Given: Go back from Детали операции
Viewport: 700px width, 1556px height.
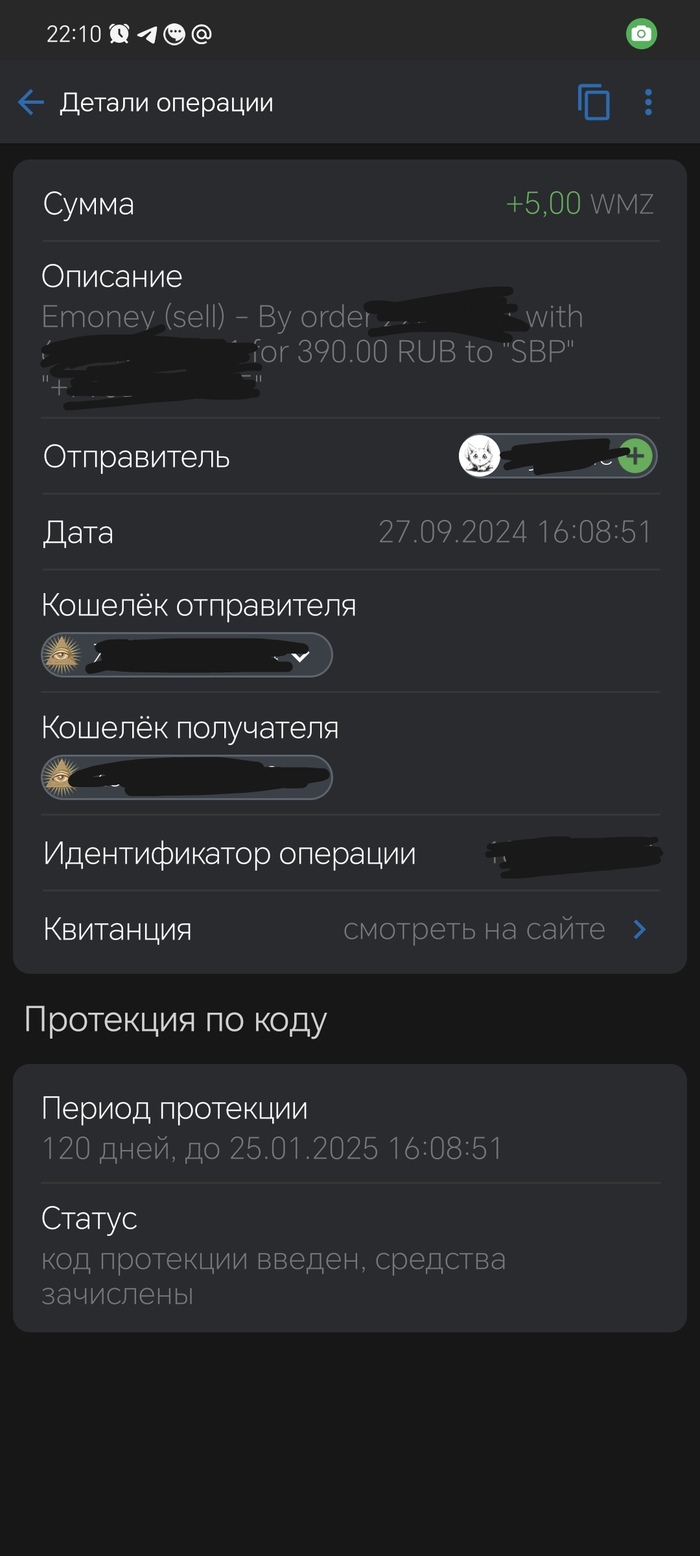Looking at the screenshot, I should 31,102.
